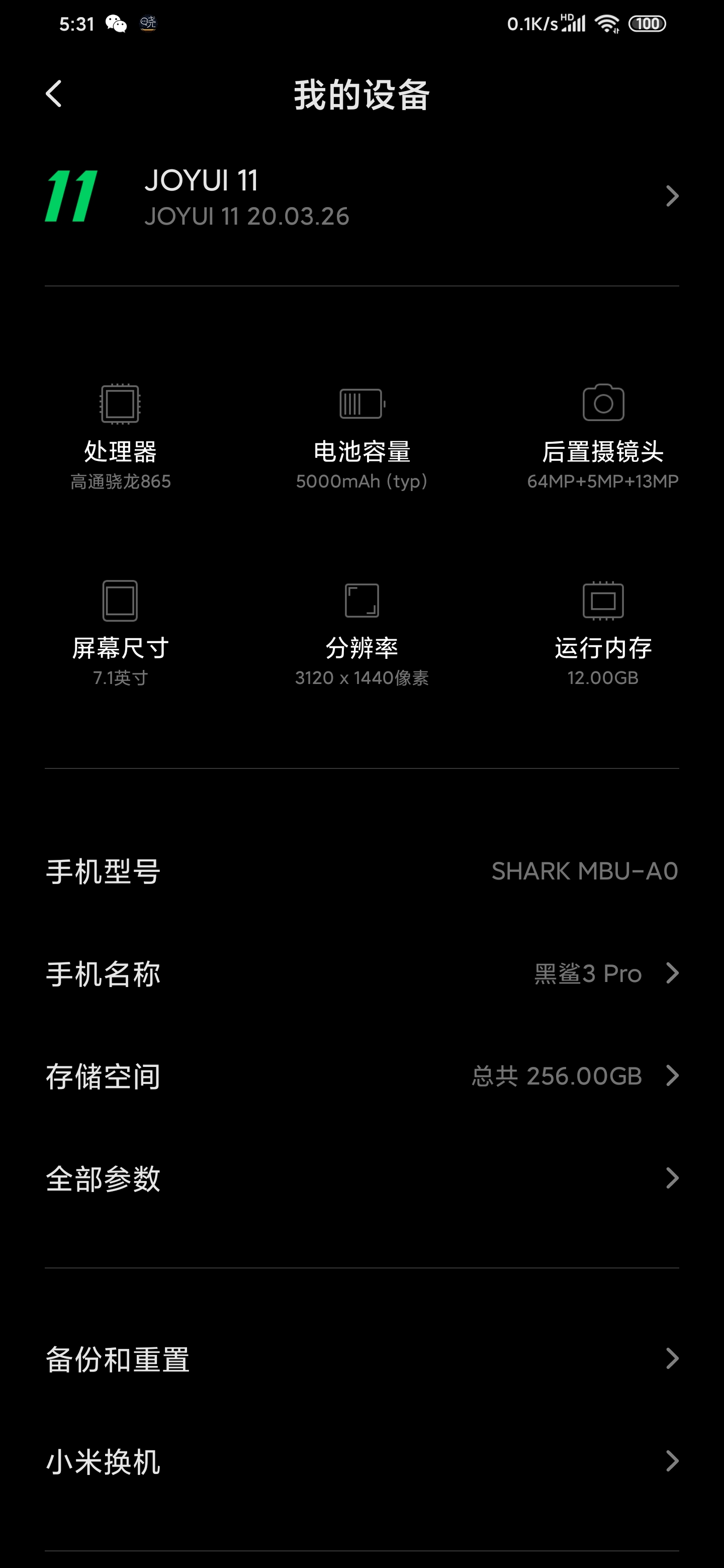This screenshot has width=724, height=1568.
Task: Open 存储空间 storage details
Action: pos(361,1075)
